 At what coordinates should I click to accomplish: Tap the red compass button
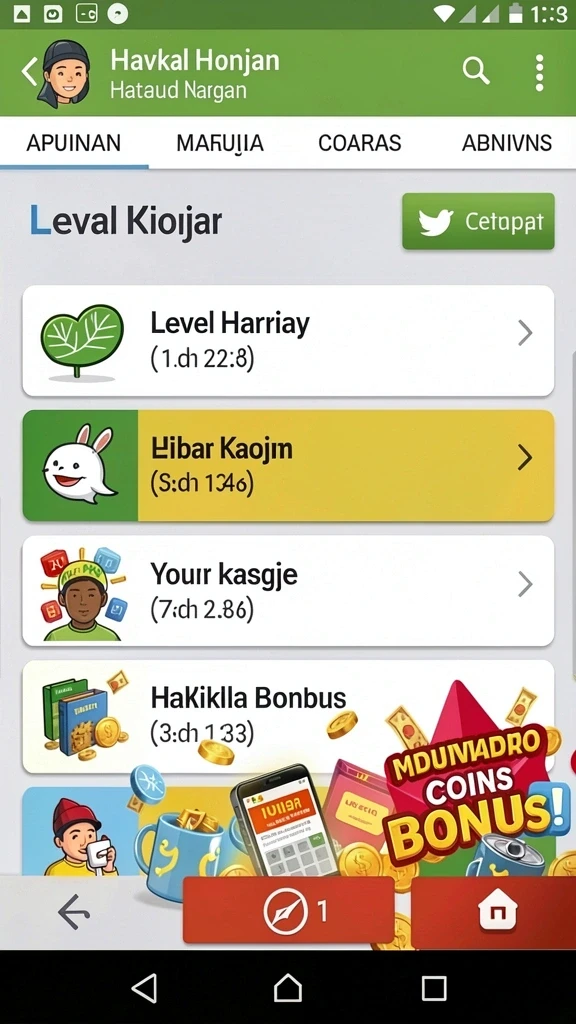pos(289,910)
